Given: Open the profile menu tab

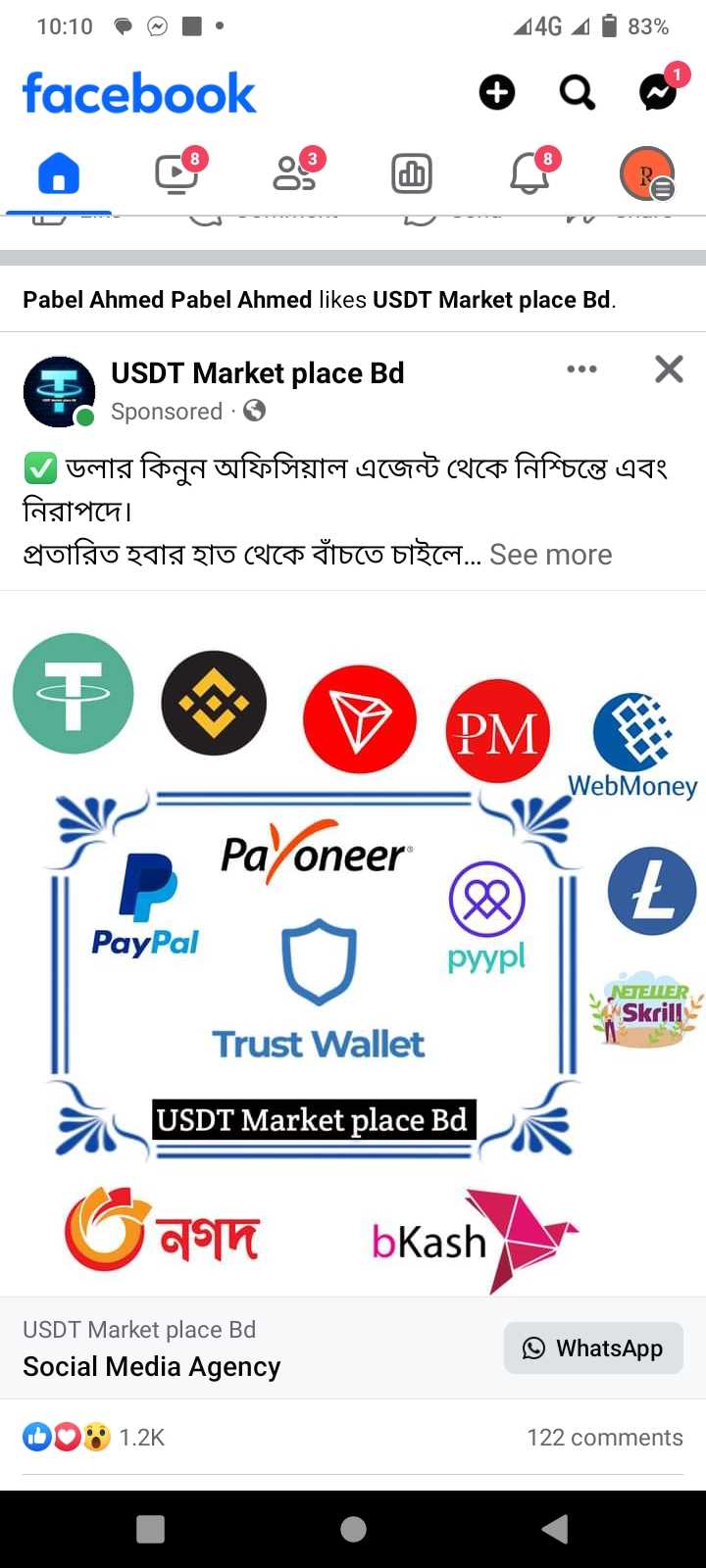Looking at the screenshot, I should 647,174.
